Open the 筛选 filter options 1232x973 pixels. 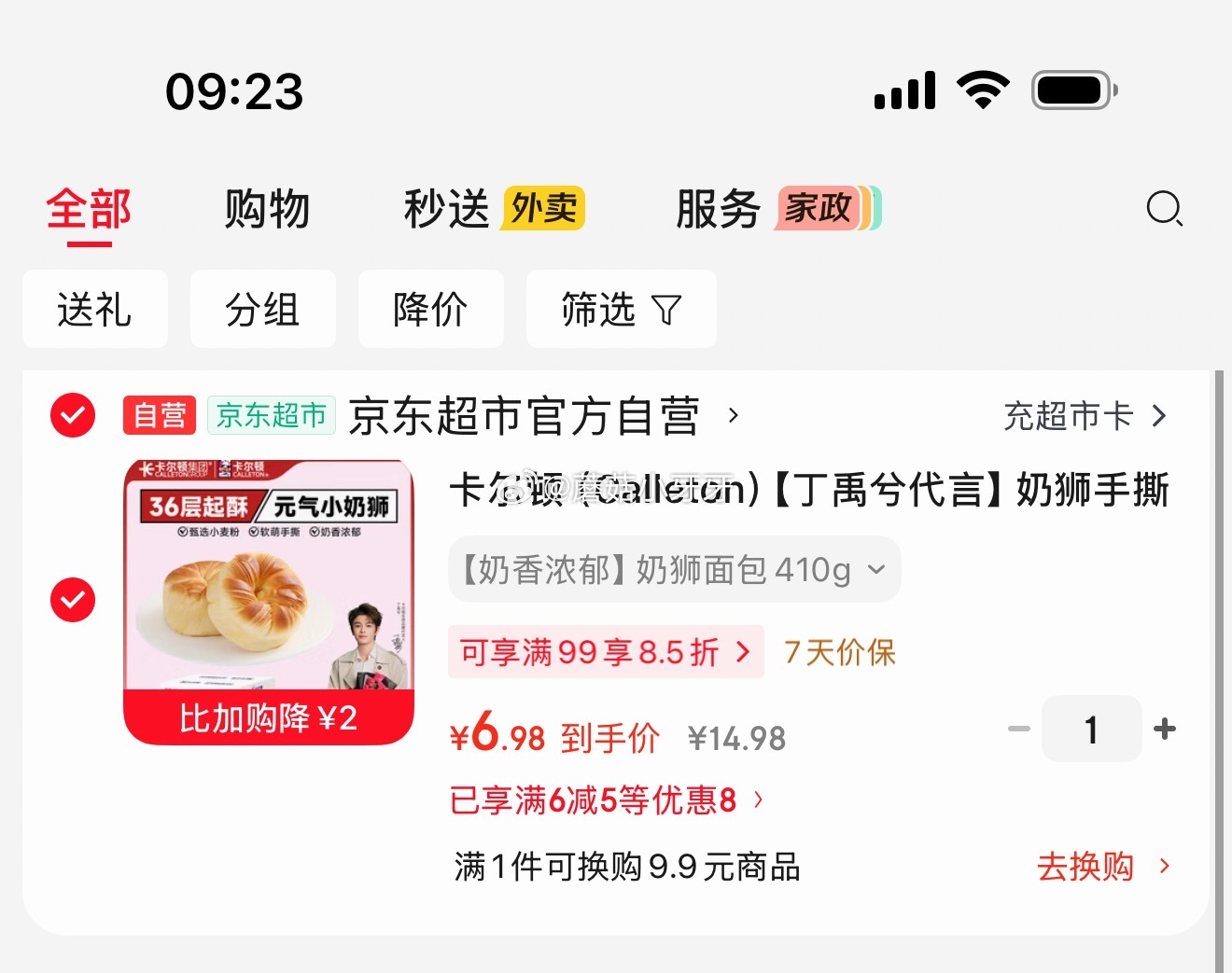(x=621, y=310)
